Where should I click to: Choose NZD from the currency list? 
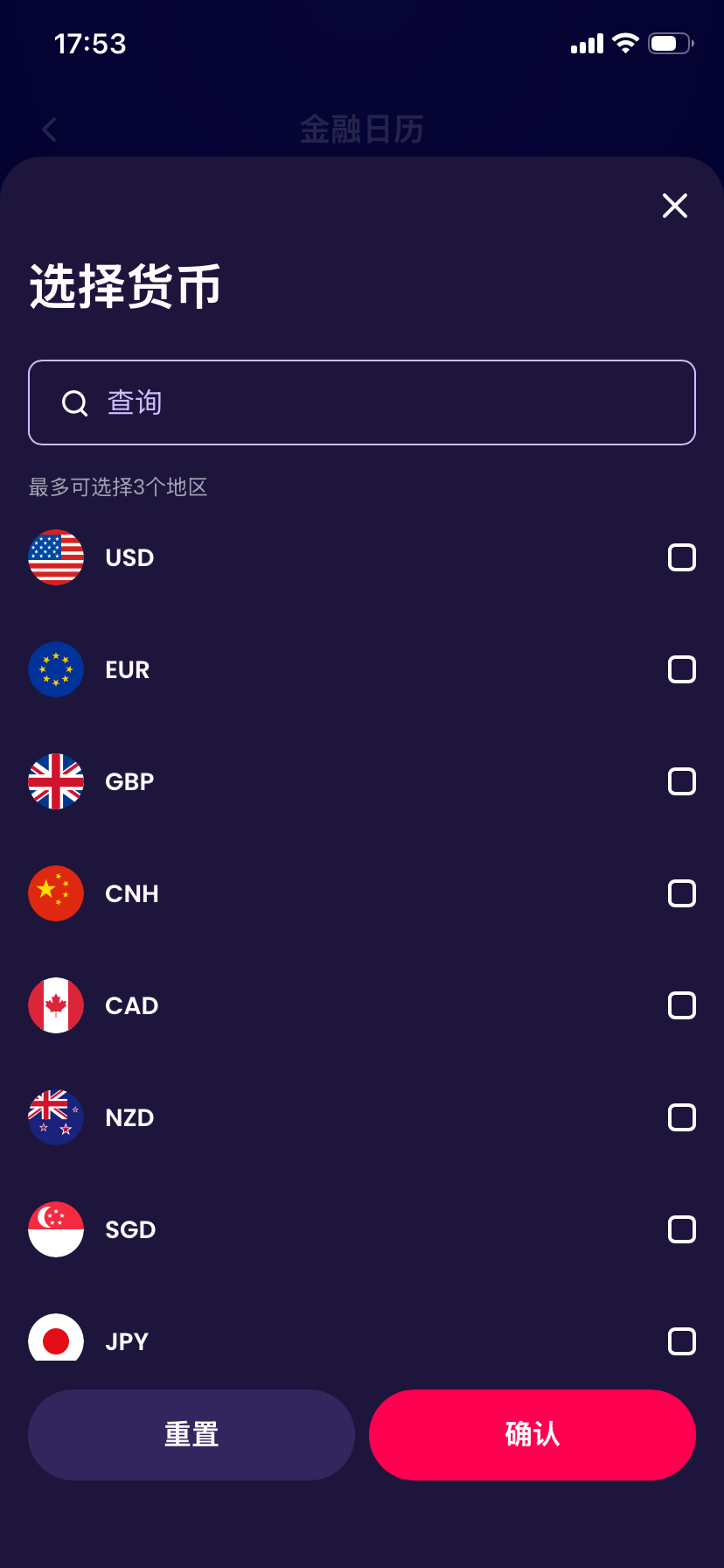[x=681, y=1117]
